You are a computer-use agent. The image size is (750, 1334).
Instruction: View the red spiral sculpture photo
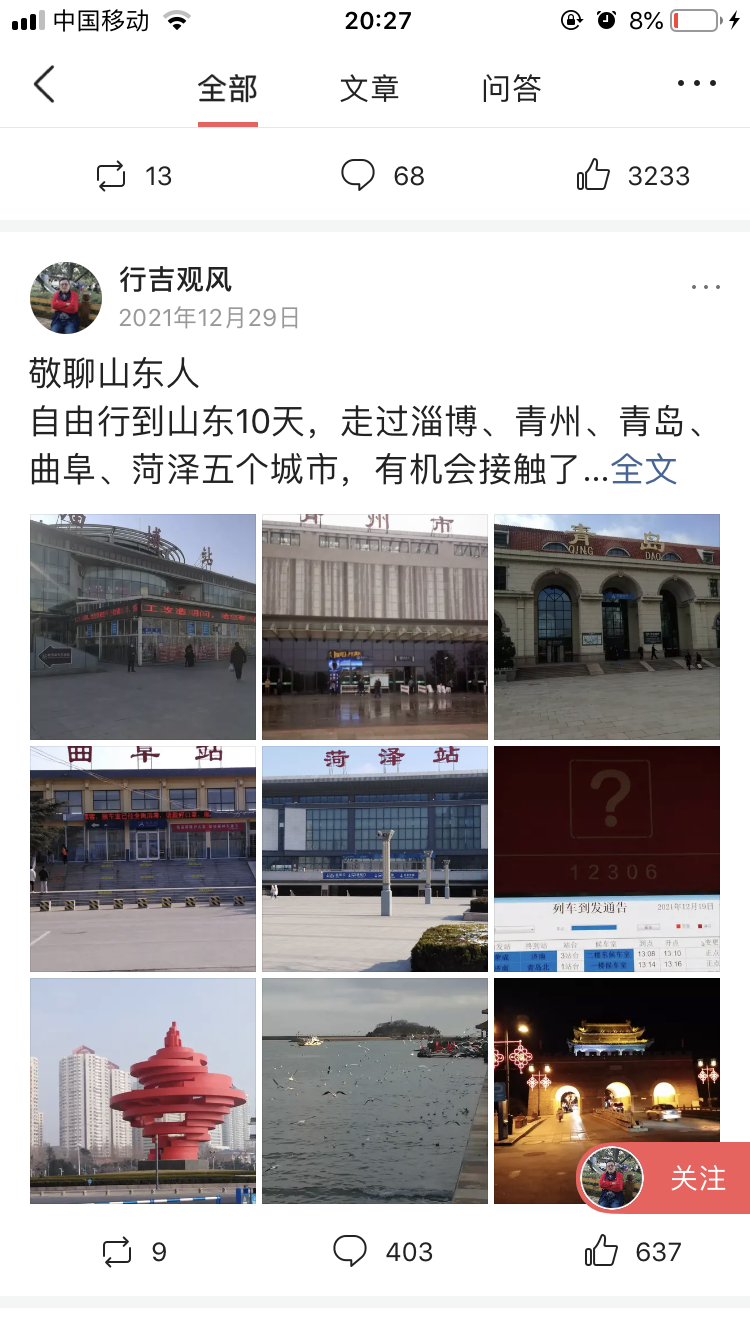pos(143,1091)
